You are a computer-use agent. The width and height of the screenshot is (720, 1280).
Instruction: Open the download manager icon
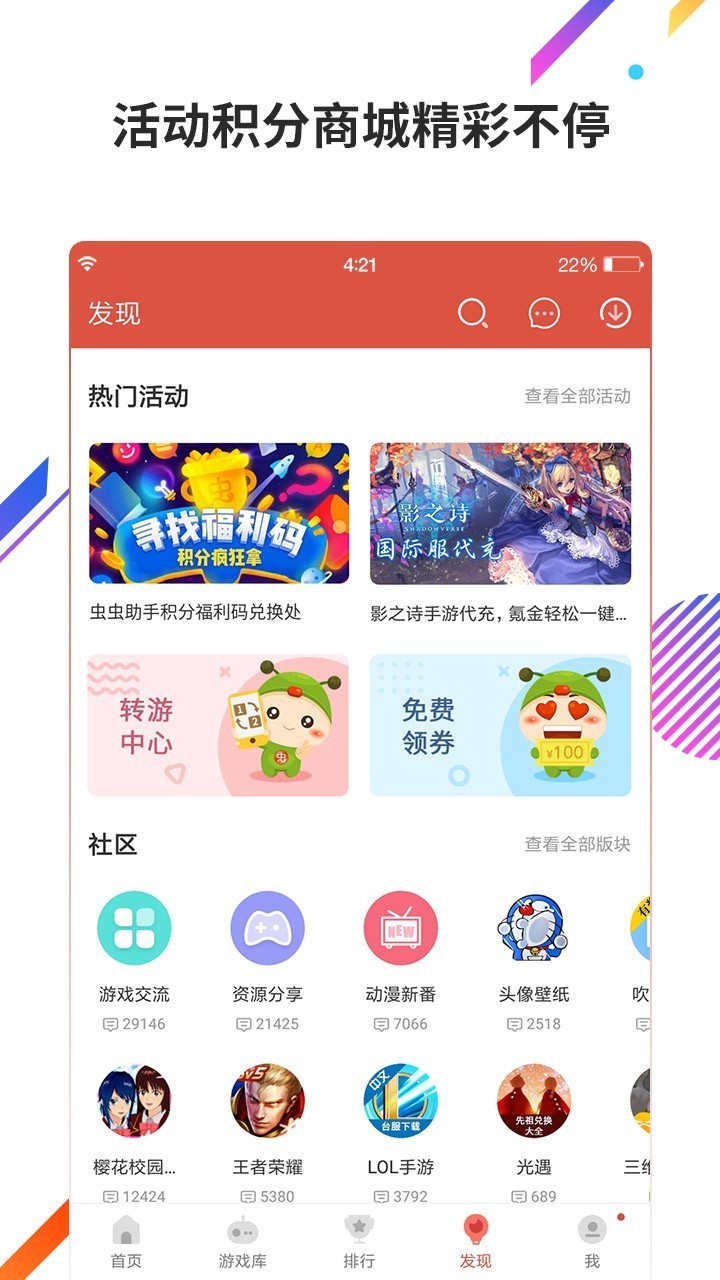point(613,314)
